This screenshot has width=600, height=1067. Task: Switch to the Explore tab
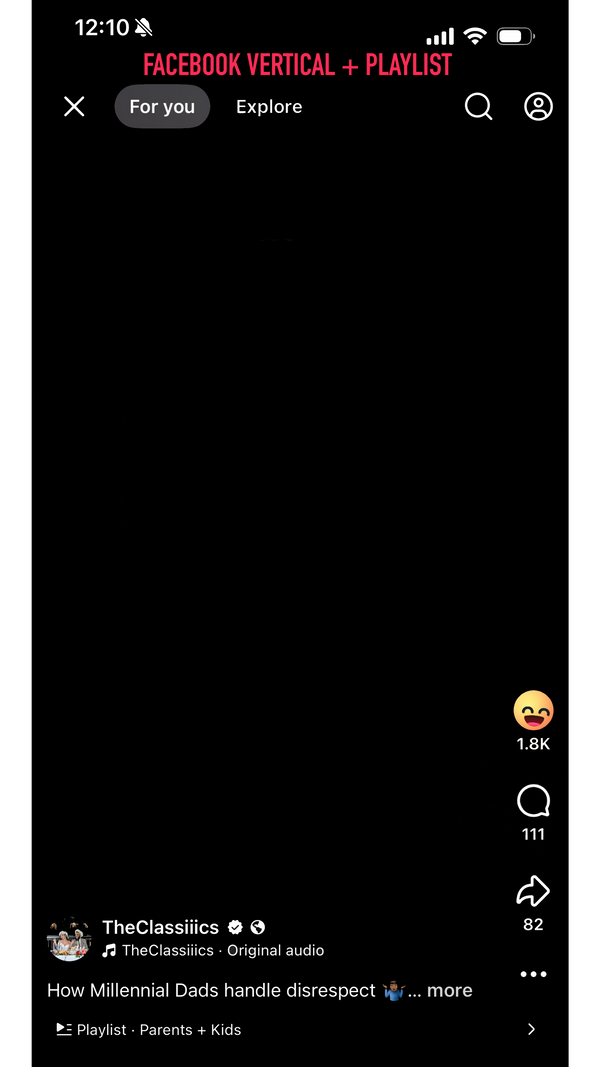(x=269, y=107)
